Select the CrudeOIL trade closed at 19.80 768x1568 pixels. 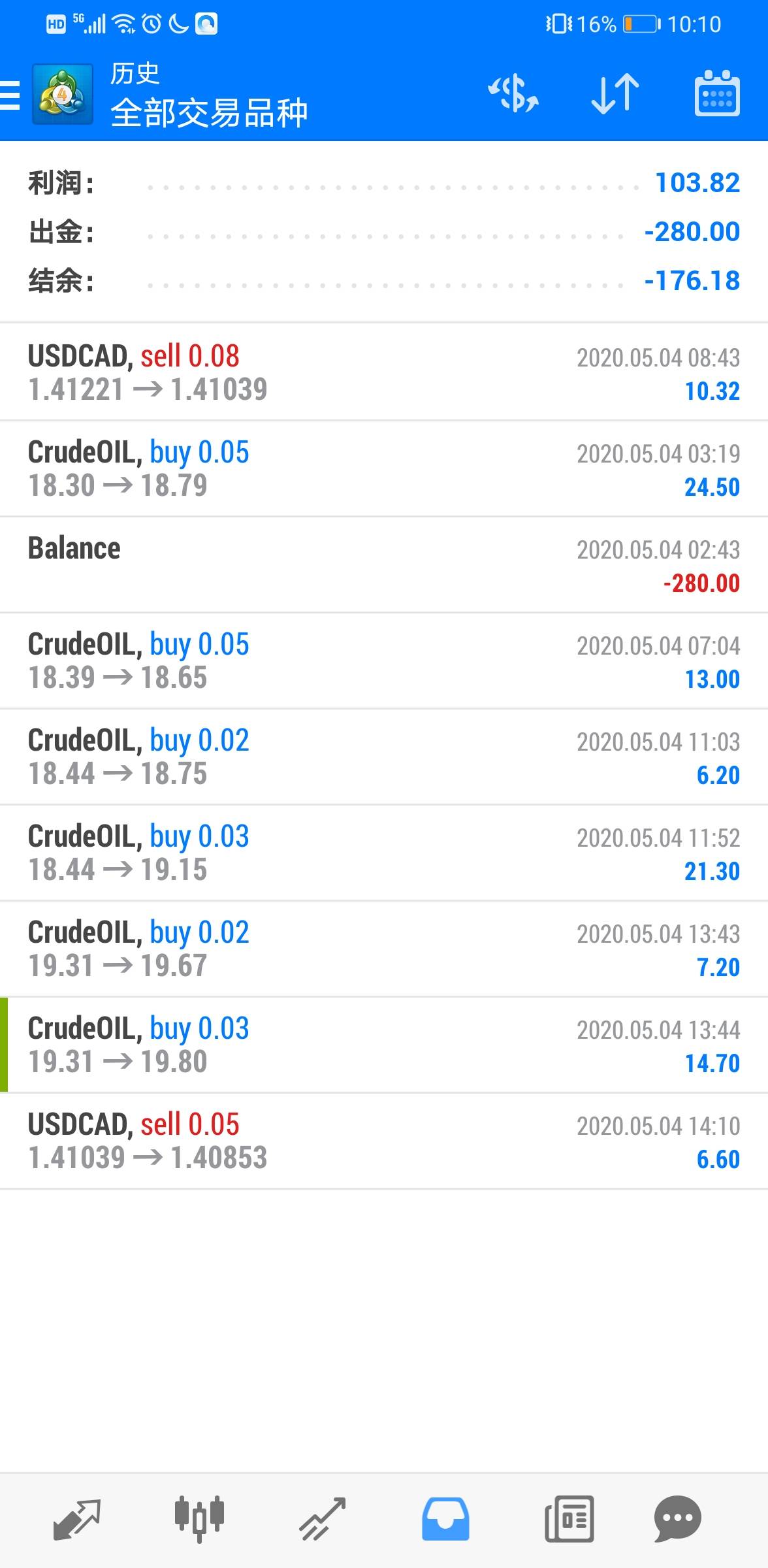[x=384, y=1045]
